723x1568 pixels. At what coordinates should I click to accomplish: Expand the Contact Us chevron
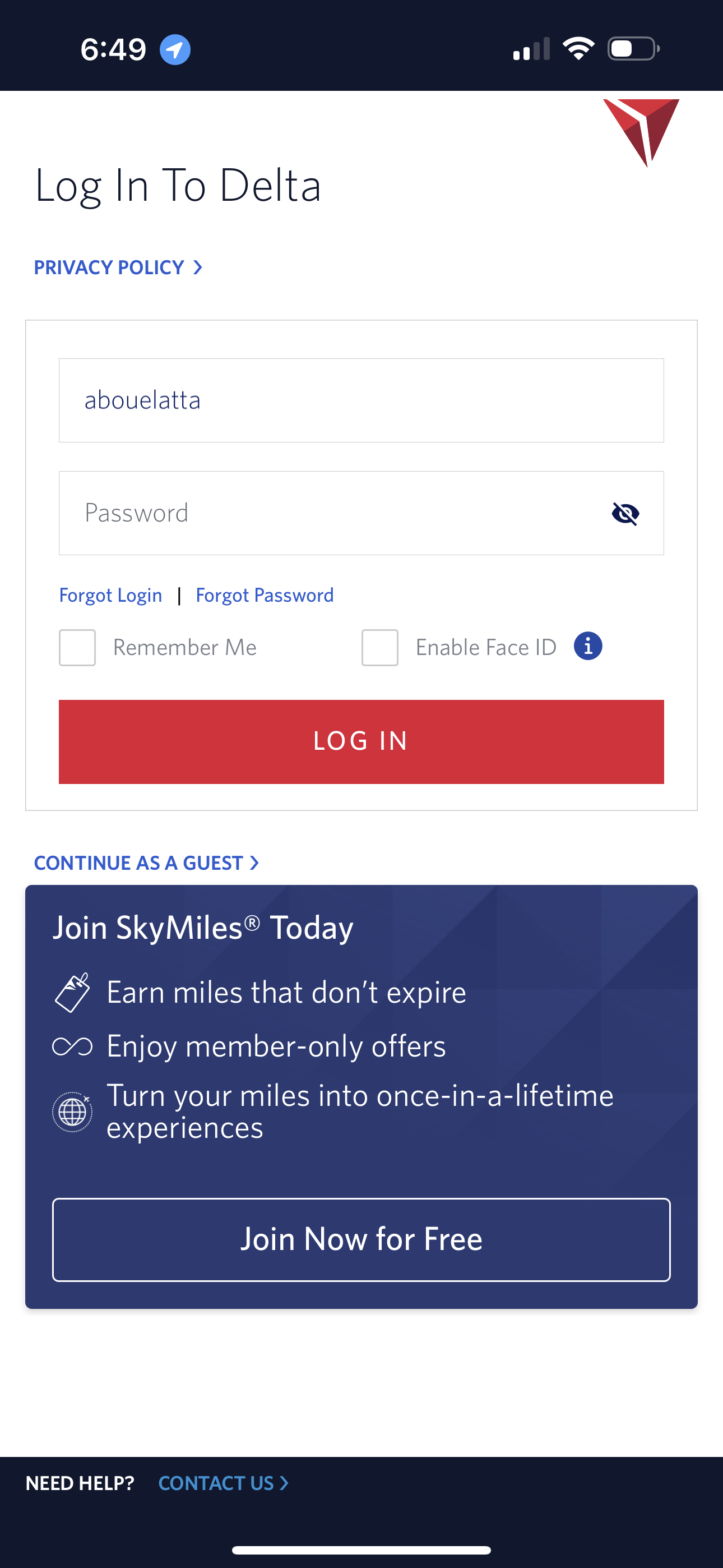tap(283, 1483)
